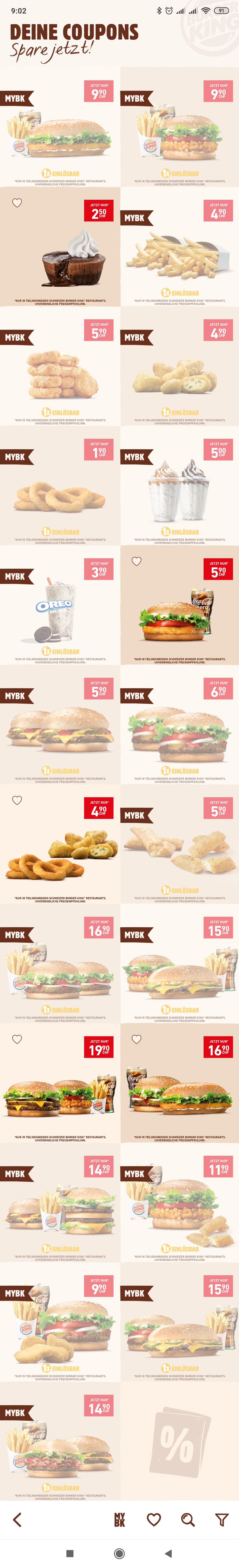The width and height of the screenshot is (239, 1568).
Task: Favorite the chocolate lava cake coupon
Action: click(17, 203)
